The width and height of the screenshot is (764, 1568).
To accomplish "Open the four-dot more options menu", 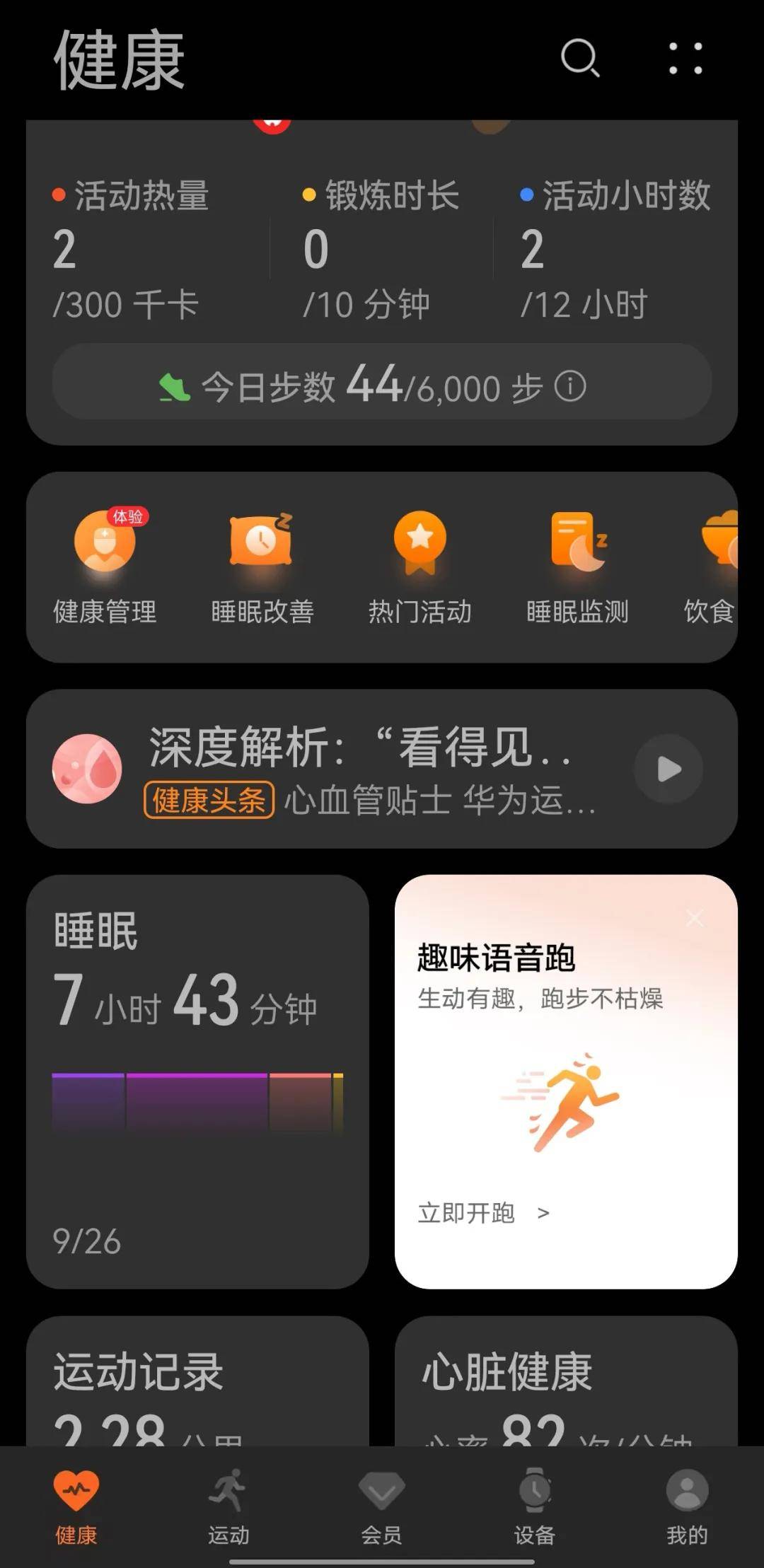I will 685,58.
